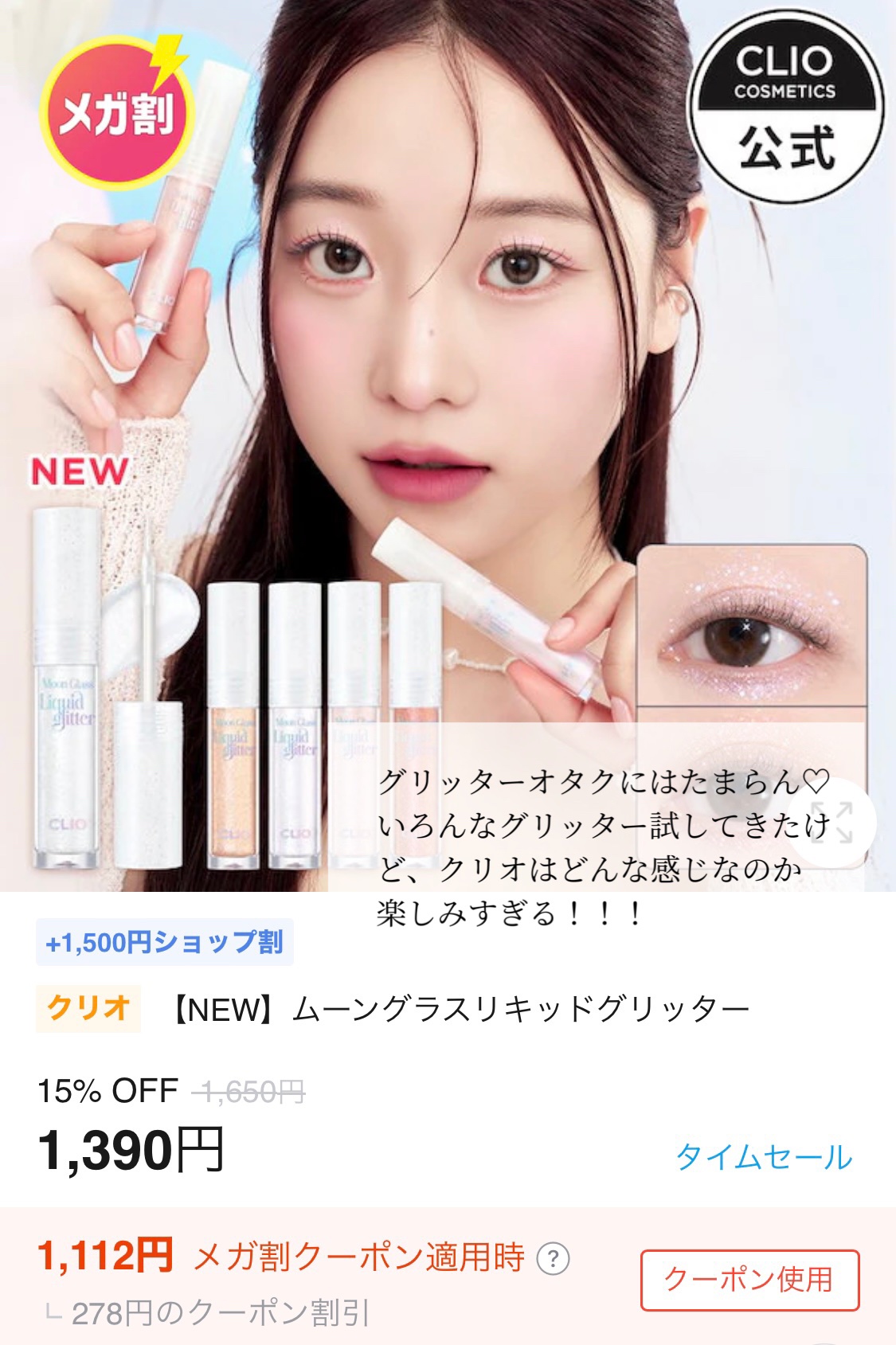Tap the クーポン使用 button
Image resolution: width=896 pixels, height=1345 pixels.
pyautogui.click(x=749, y=1280)
